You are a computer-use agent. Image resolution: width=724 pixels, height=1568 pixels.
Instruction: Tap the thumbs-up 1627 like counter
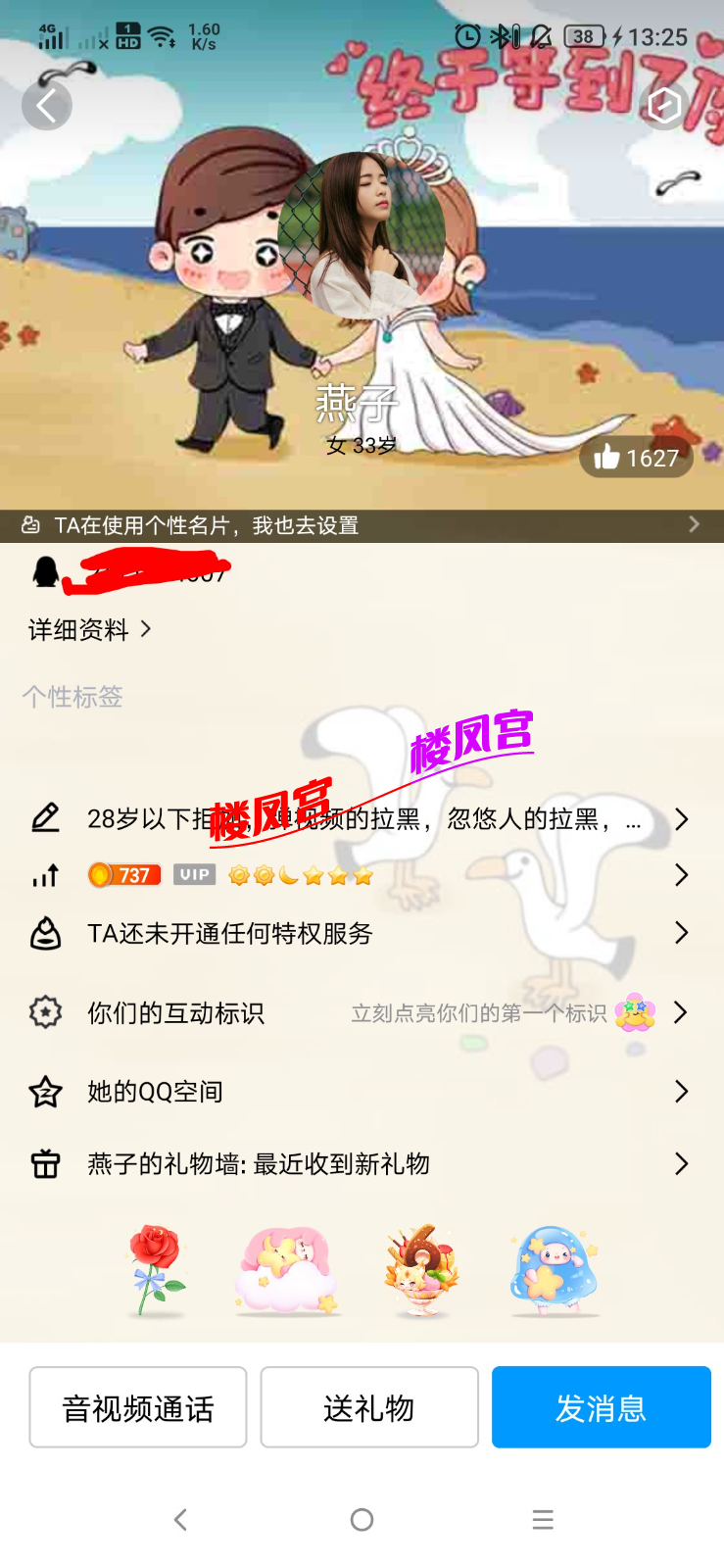point(635,457)
